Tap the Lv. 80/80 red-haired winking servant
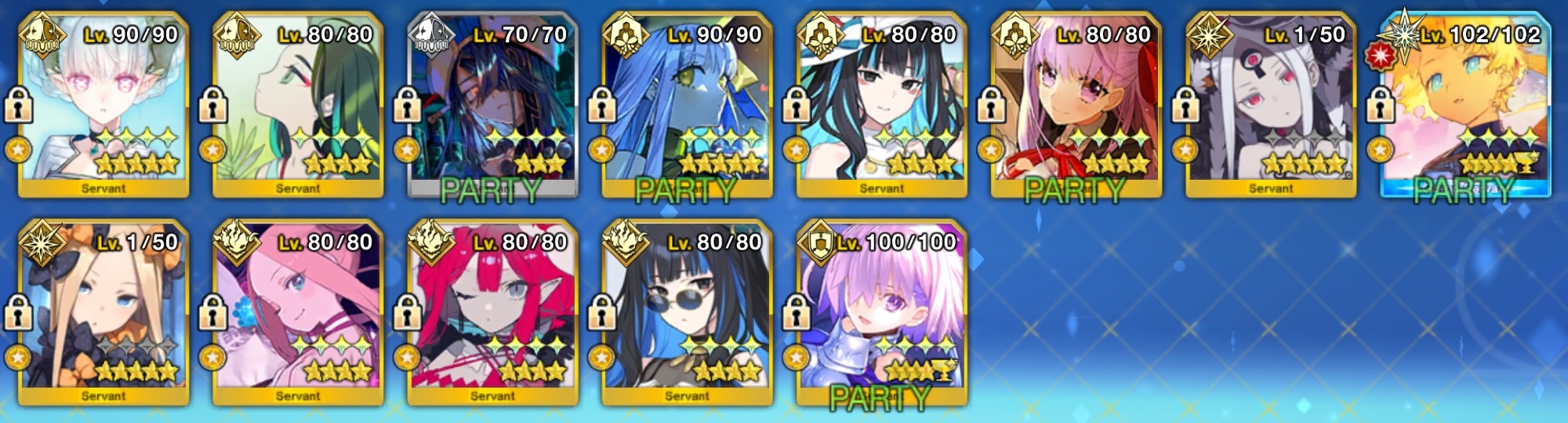This screenshot has width=1568, height=423. [x=492, y=314]
